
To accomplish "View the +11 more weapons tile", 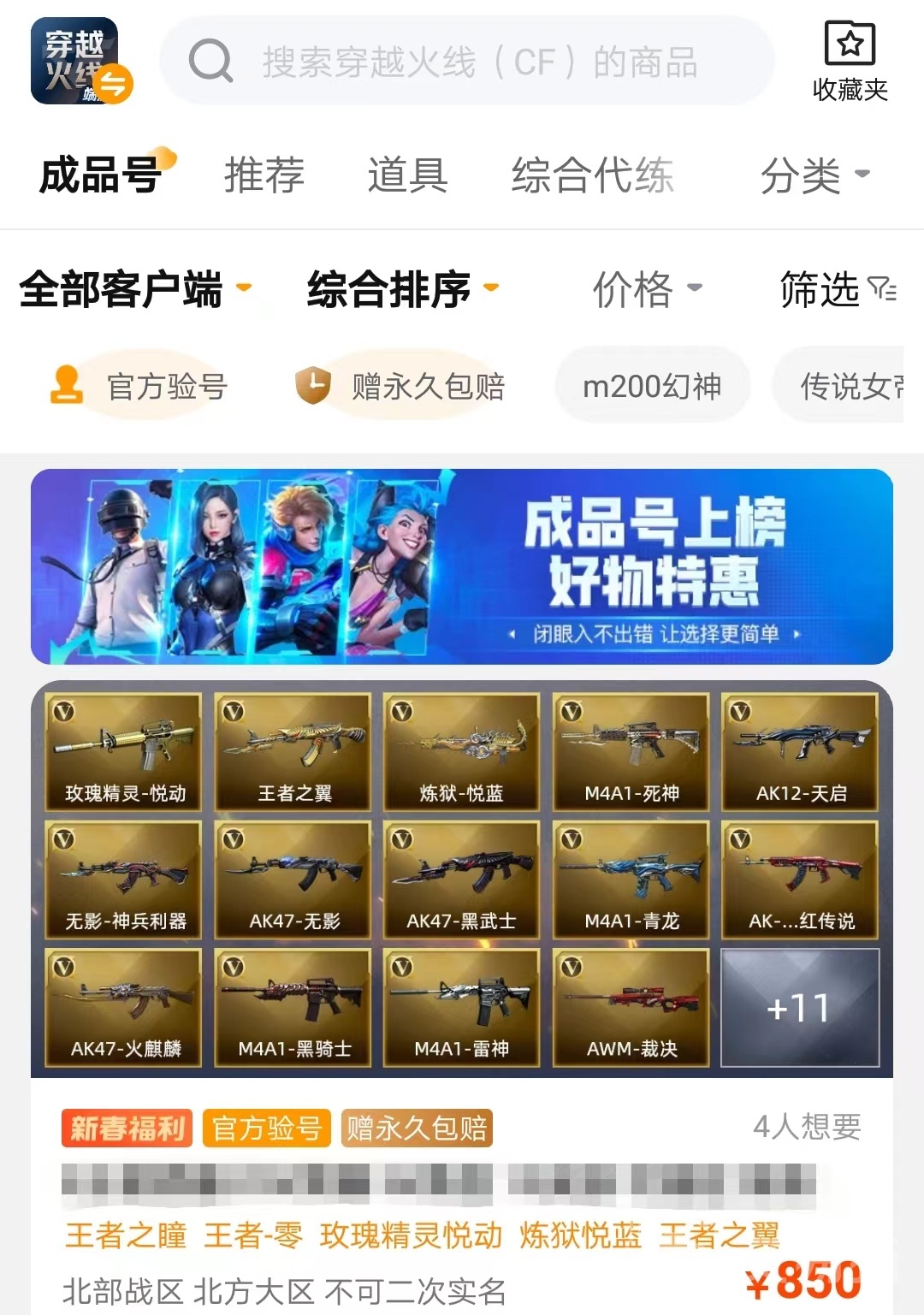I will click(x=800, y=1008).
